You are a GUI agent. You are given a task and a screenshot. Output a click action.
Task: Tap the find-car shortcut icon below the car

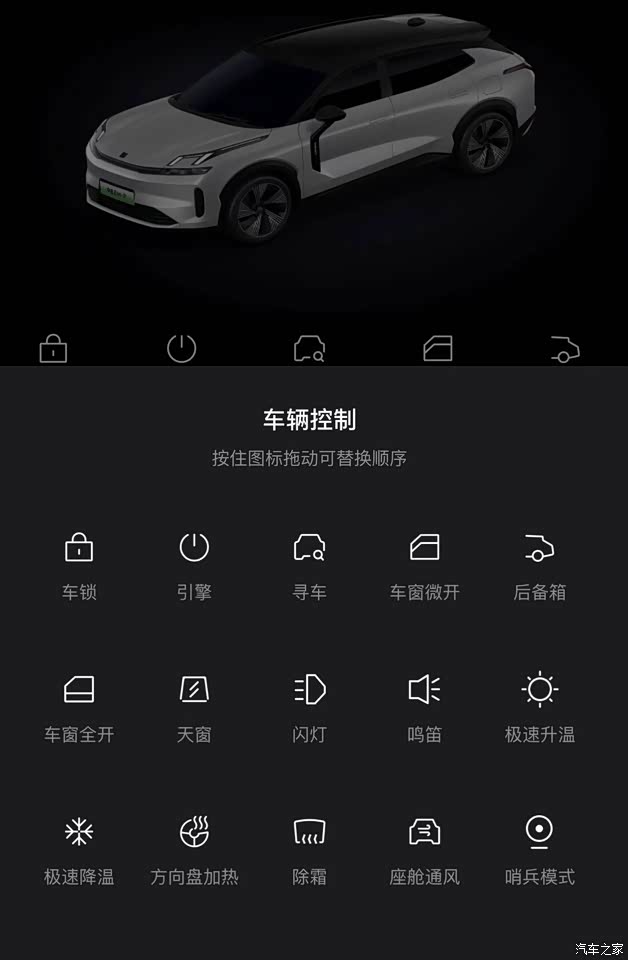coord(309,349)
